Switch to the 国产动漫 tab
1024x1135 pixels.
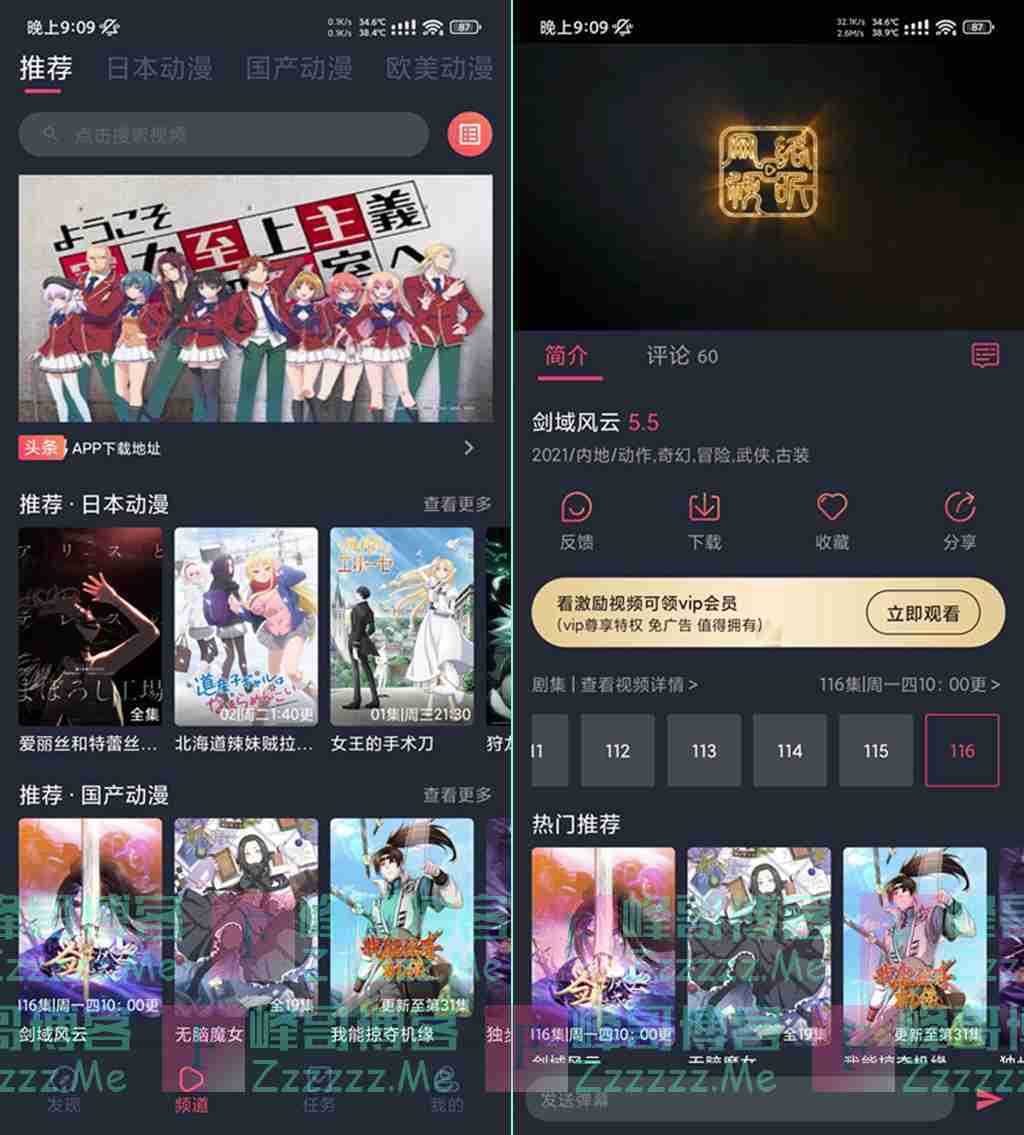point(299,69)
